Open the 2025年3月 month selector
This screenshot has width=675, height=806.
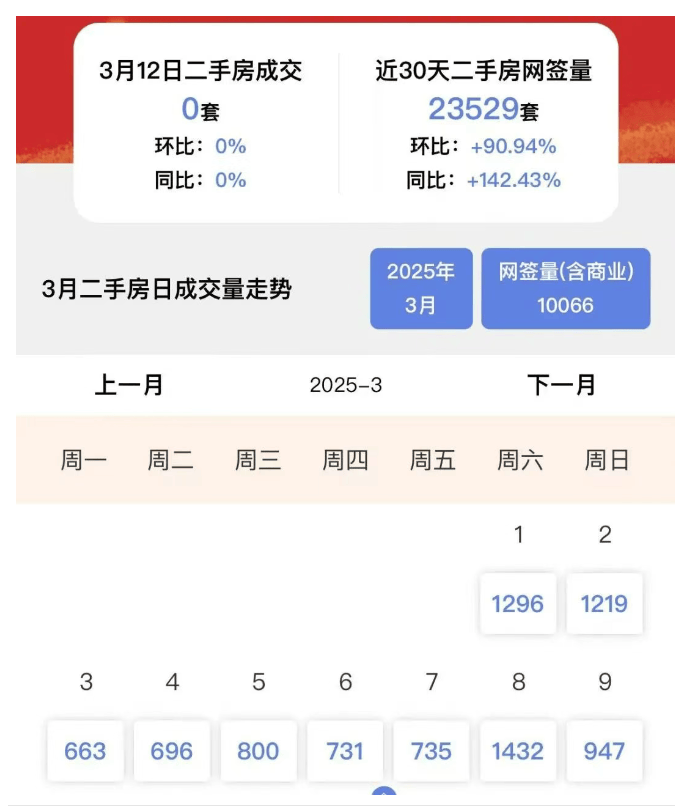[x=421, y=288]
